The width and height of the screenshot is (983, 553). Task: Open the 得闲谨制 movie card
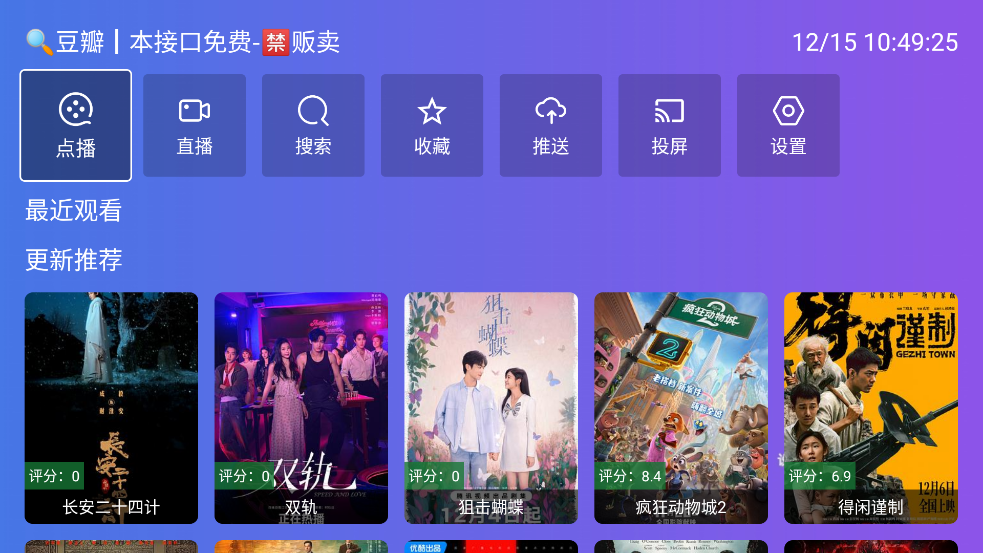tap(871, 407)
